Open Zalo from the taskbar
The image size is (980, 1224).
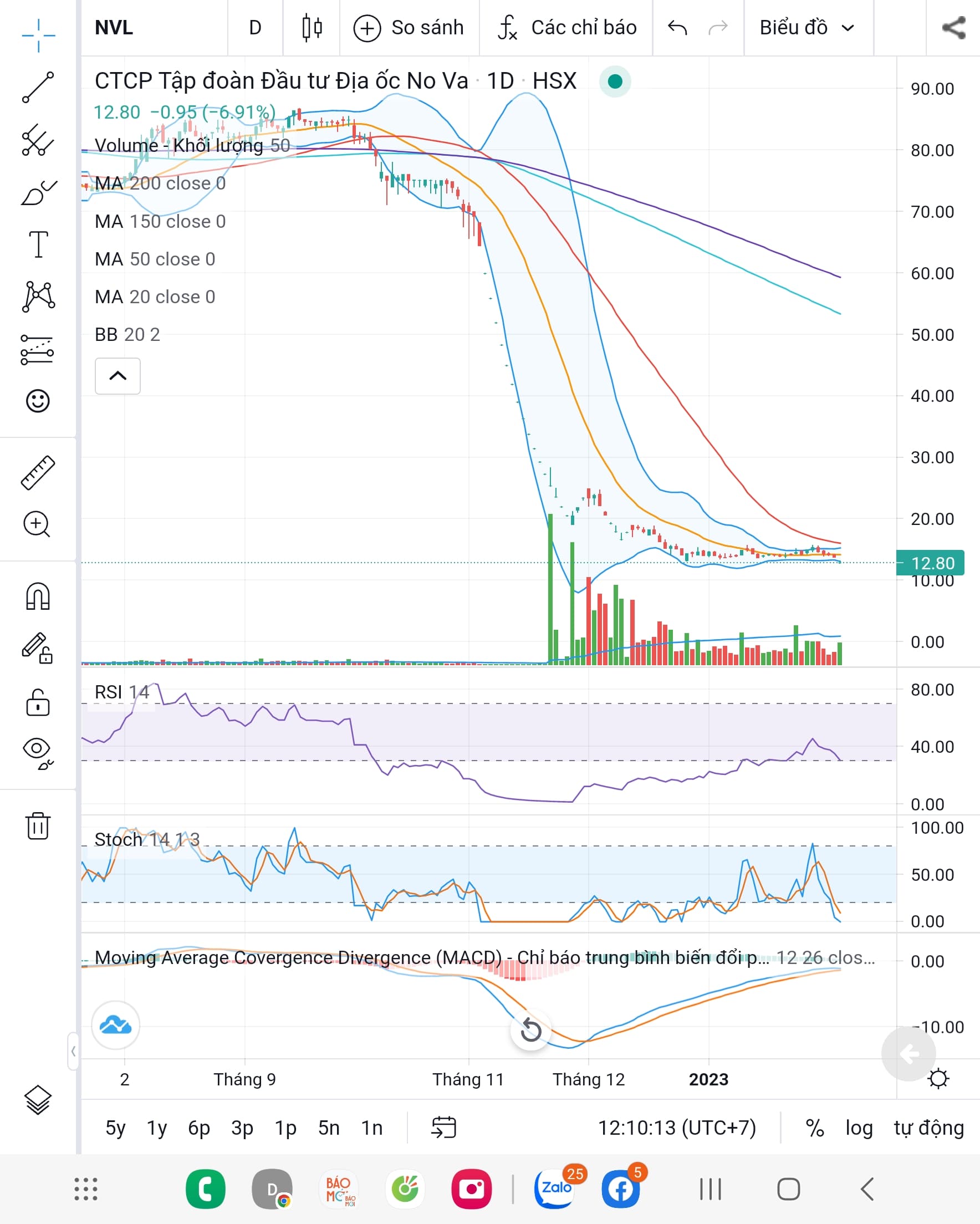[555, 1188]
